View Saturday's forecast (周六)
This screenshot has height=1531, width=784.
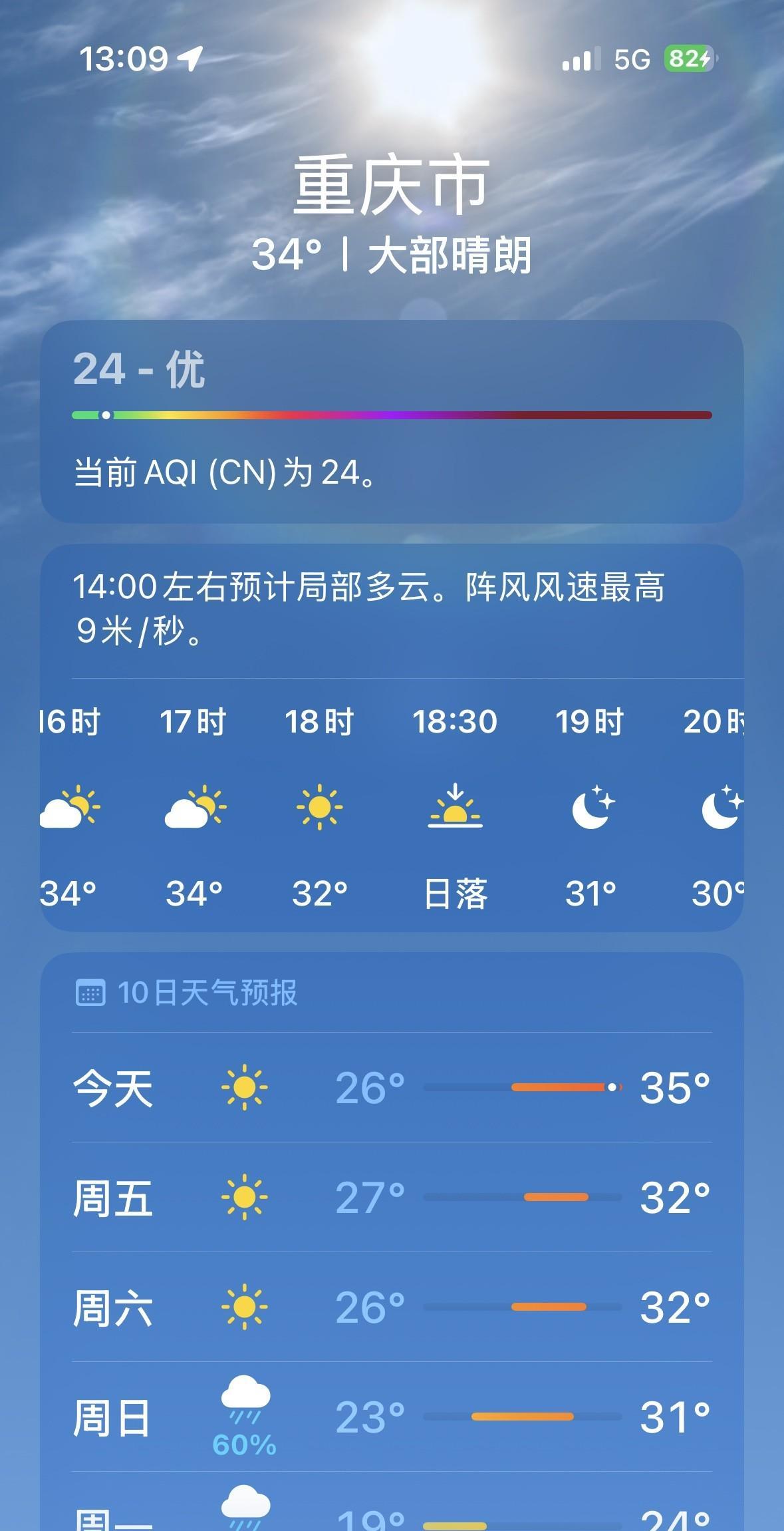(391, 1307)
